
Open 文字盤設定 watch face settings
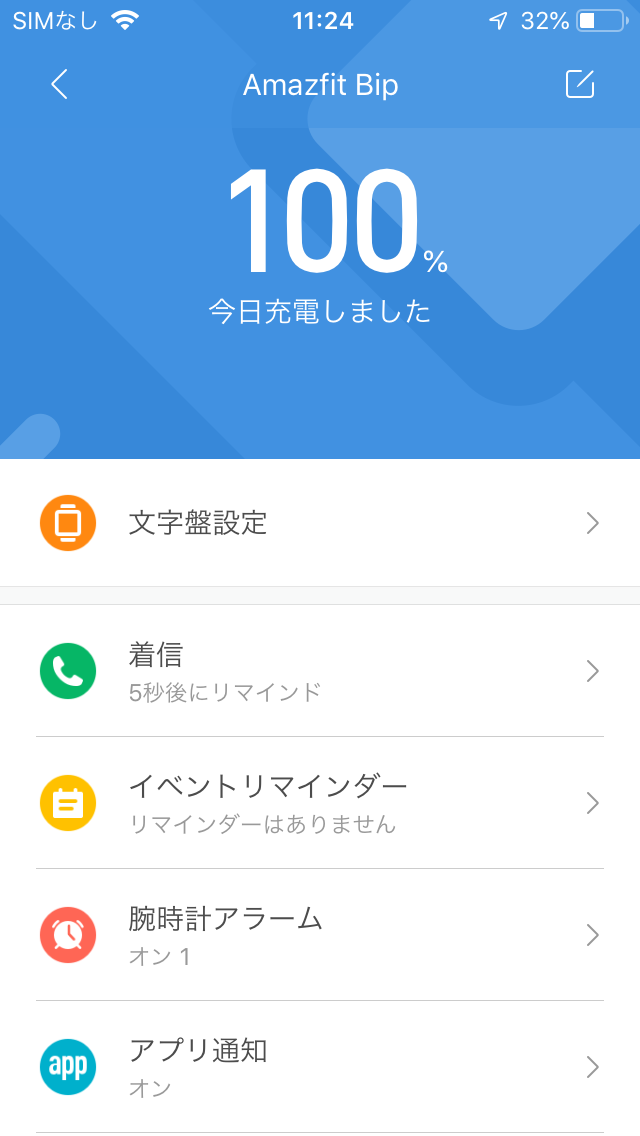point(320,523)
